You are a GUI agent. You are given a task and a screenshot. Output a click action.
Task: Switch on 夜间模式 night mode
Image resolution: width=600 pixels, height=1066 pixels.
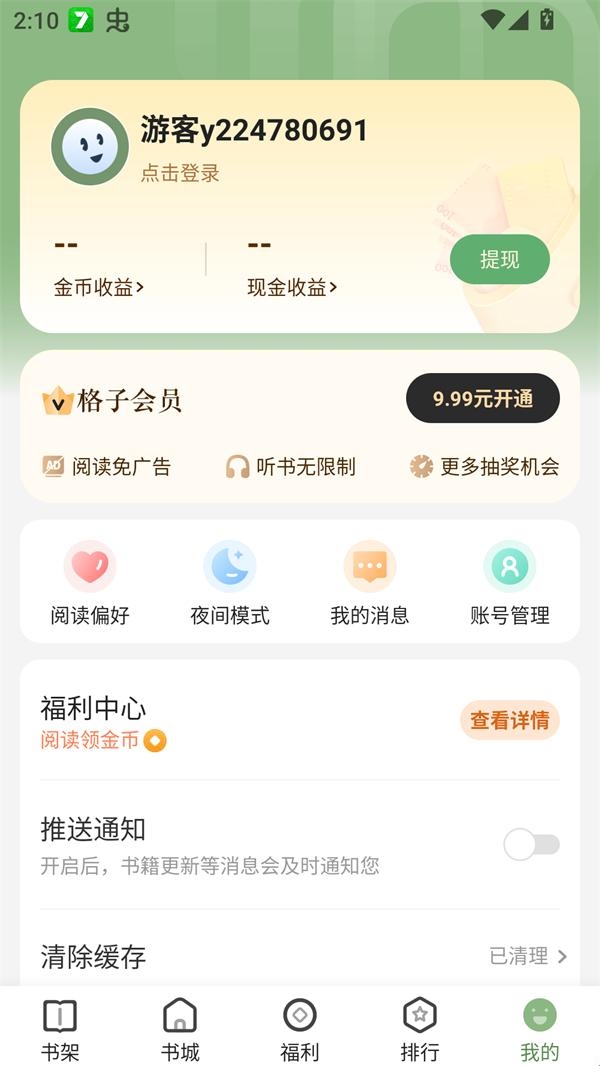[x=230, y=583]
